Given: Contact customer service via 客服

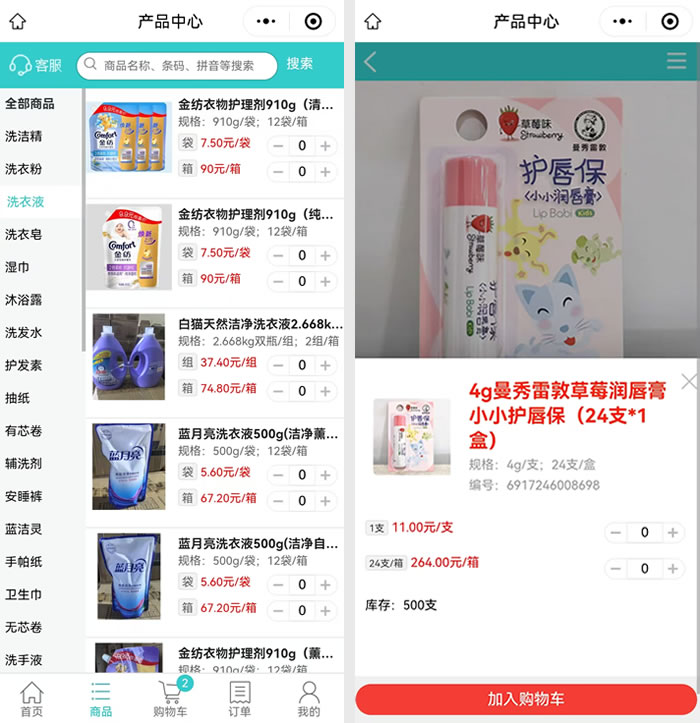Looking at the screenshot, I should pos(36,65).
